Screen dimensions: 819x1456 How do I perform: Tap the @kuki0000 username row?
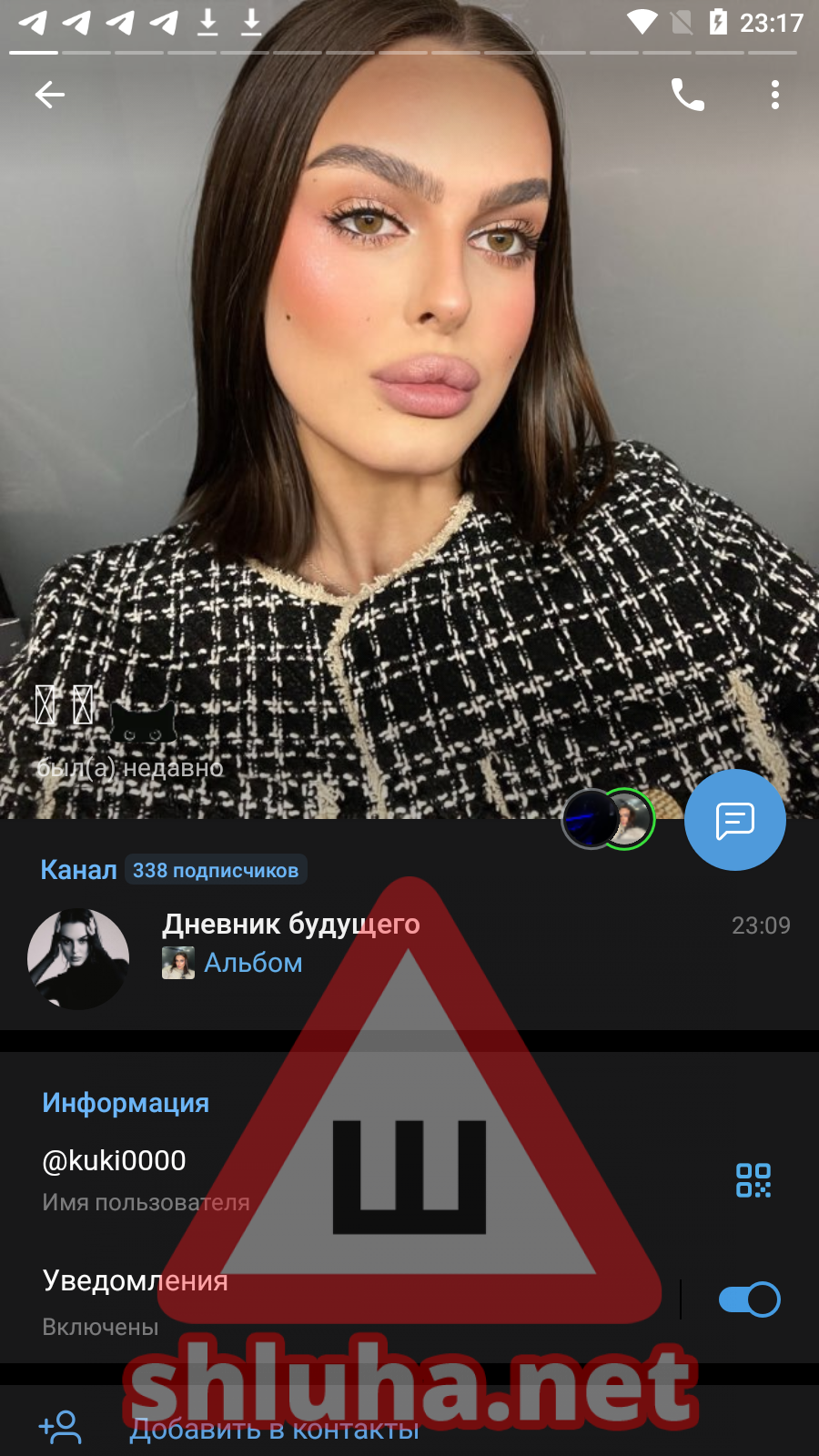tap(273, 1179)
